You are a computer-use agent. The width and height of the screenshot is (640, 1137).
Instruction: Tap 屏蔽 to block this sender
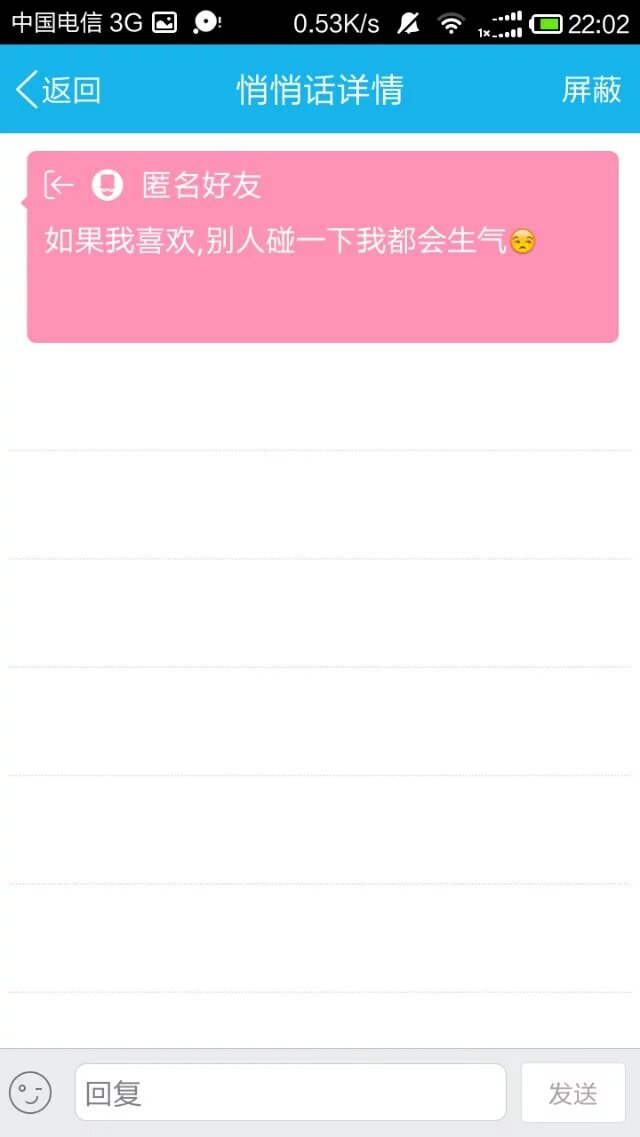591,90
